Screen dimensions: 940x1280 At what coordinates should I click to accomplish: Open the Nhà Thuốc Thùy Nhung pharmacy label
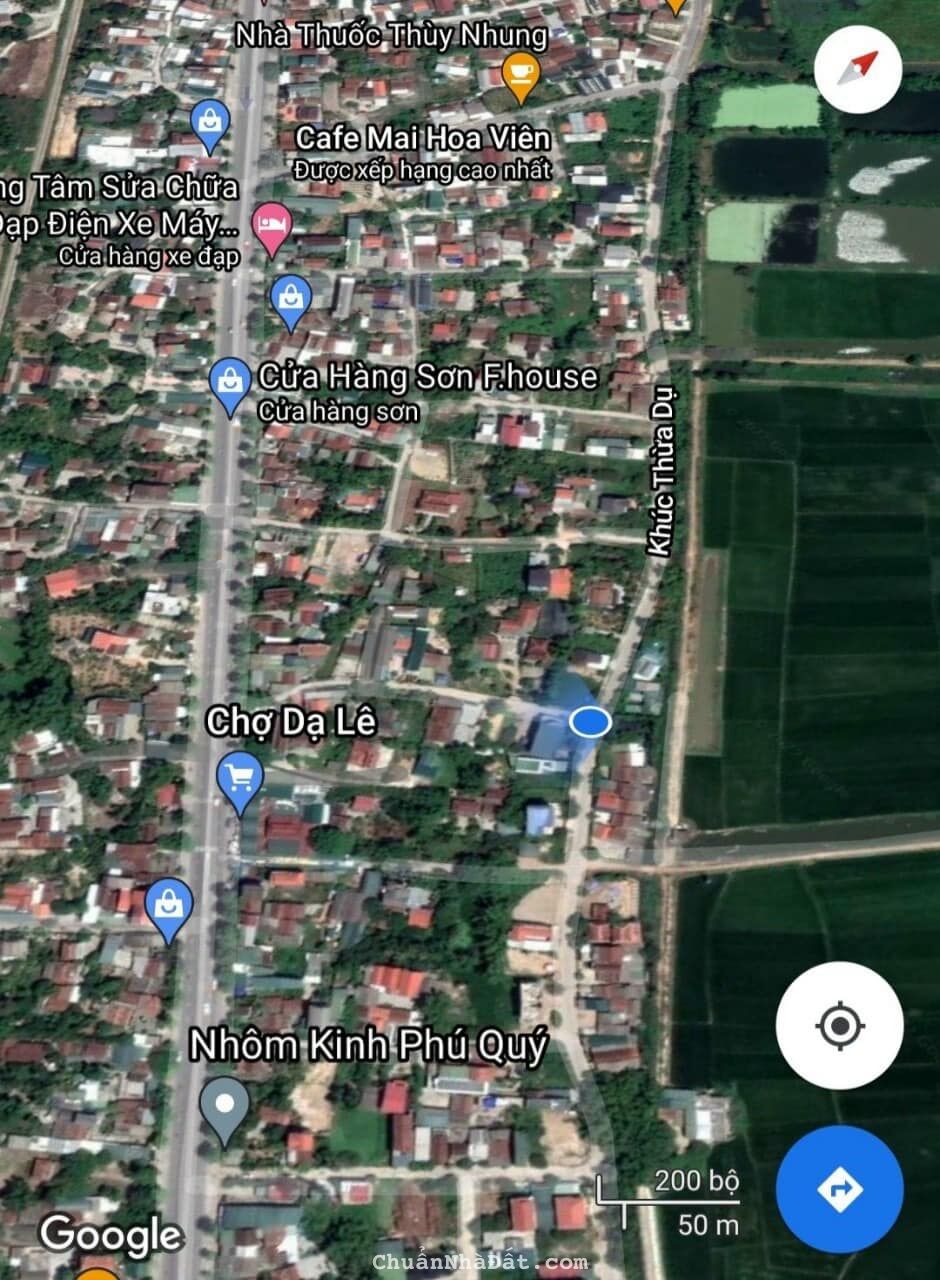pyautogui.click(x=392, y=37)
